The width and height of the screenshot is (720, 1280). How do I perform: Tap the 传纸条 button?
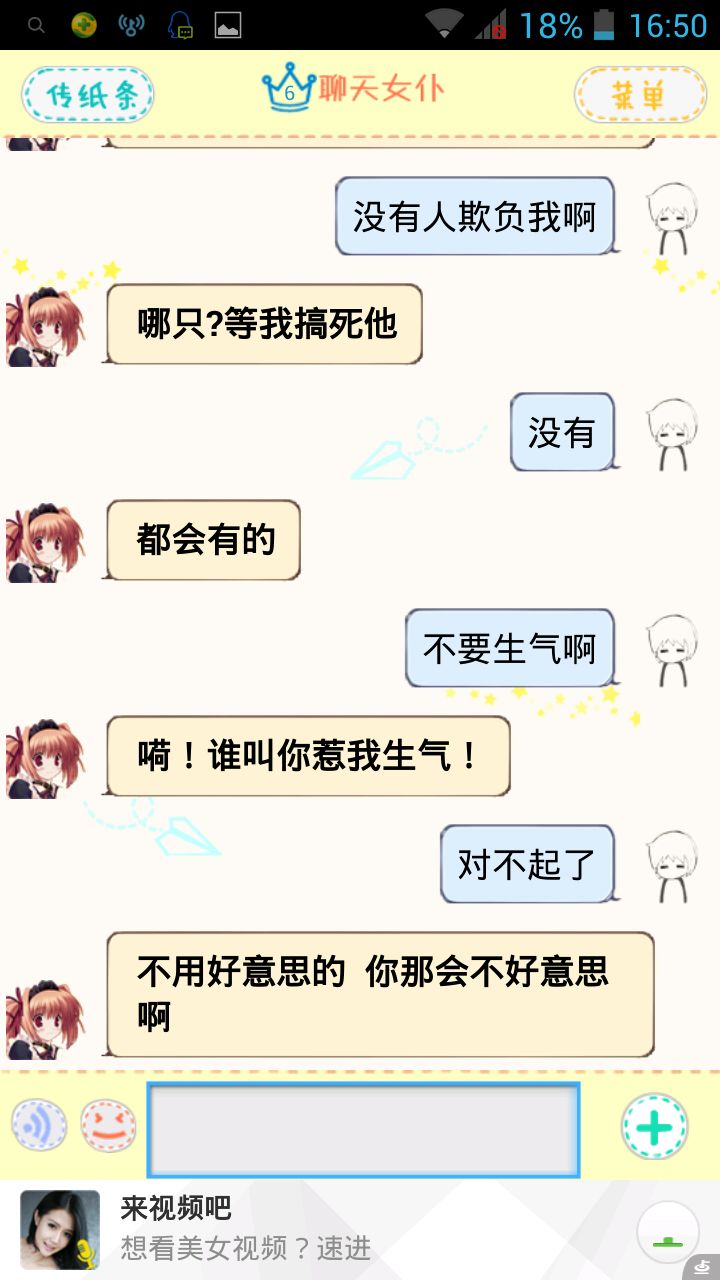click(88, 95)
